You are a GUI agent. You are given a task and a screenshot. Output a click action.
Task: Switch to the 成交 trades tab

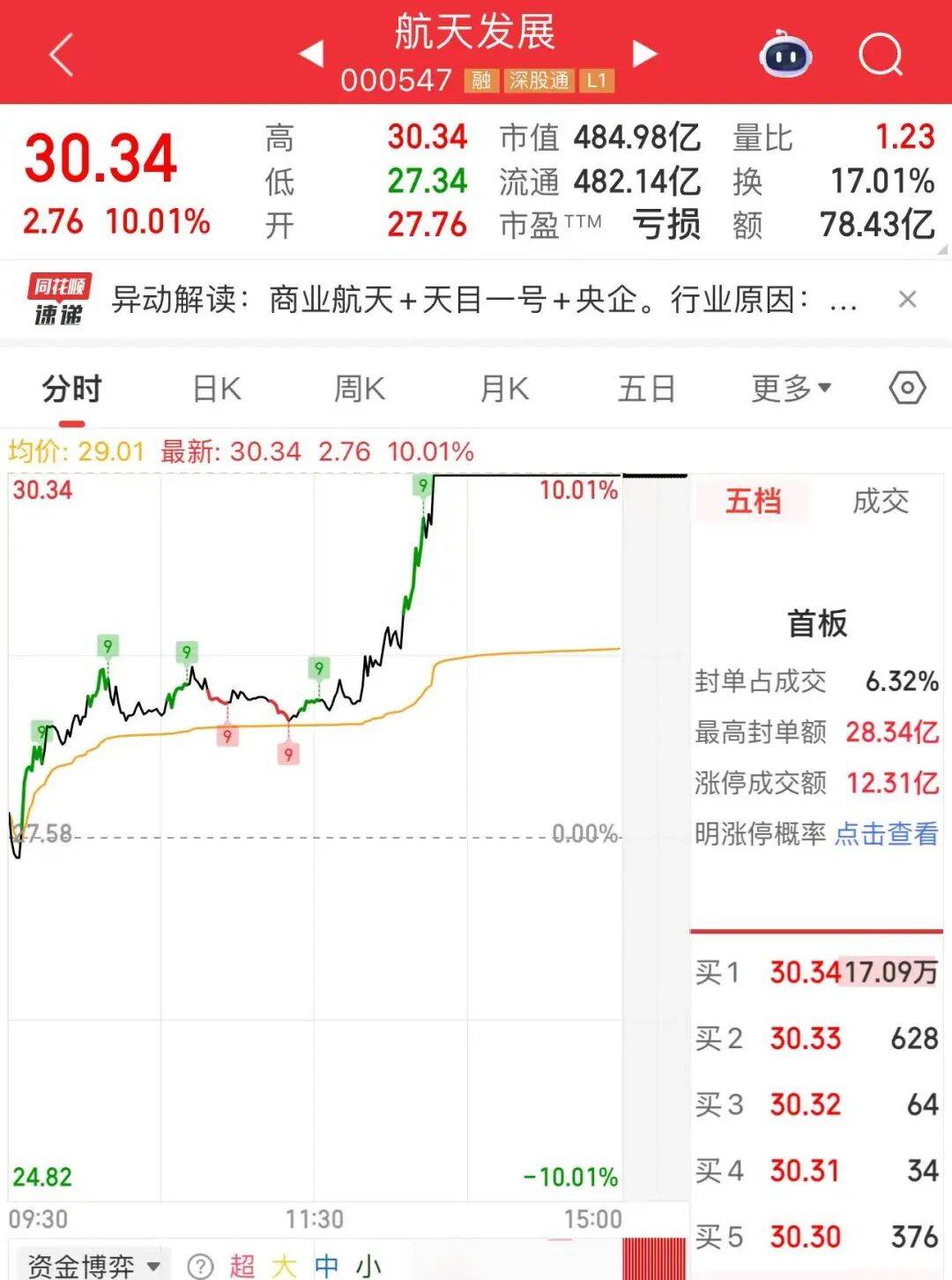click(x=881, y=502)
